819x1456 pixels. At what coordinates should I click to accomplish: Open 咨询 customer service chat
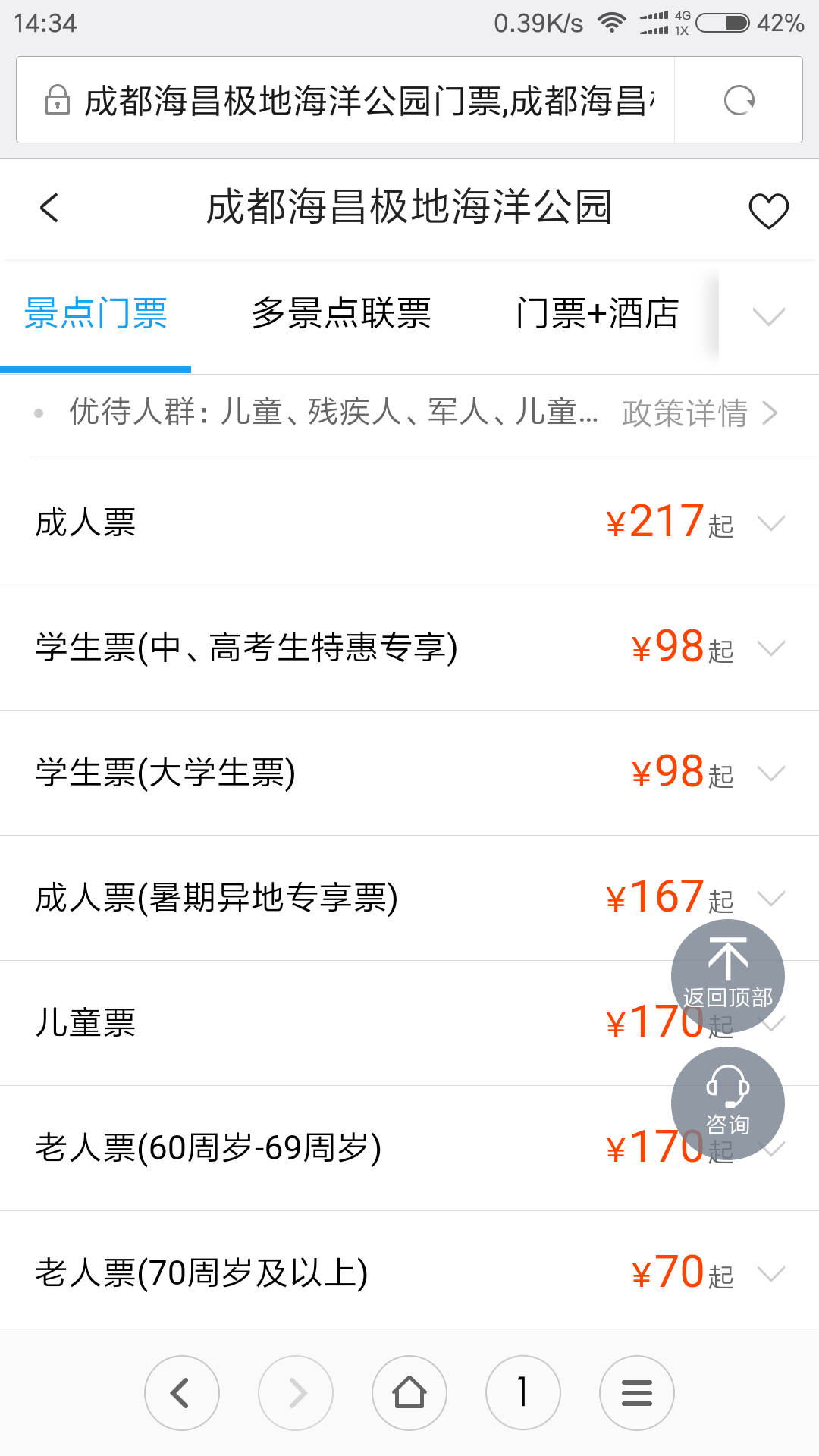(x=728, y=1103)
